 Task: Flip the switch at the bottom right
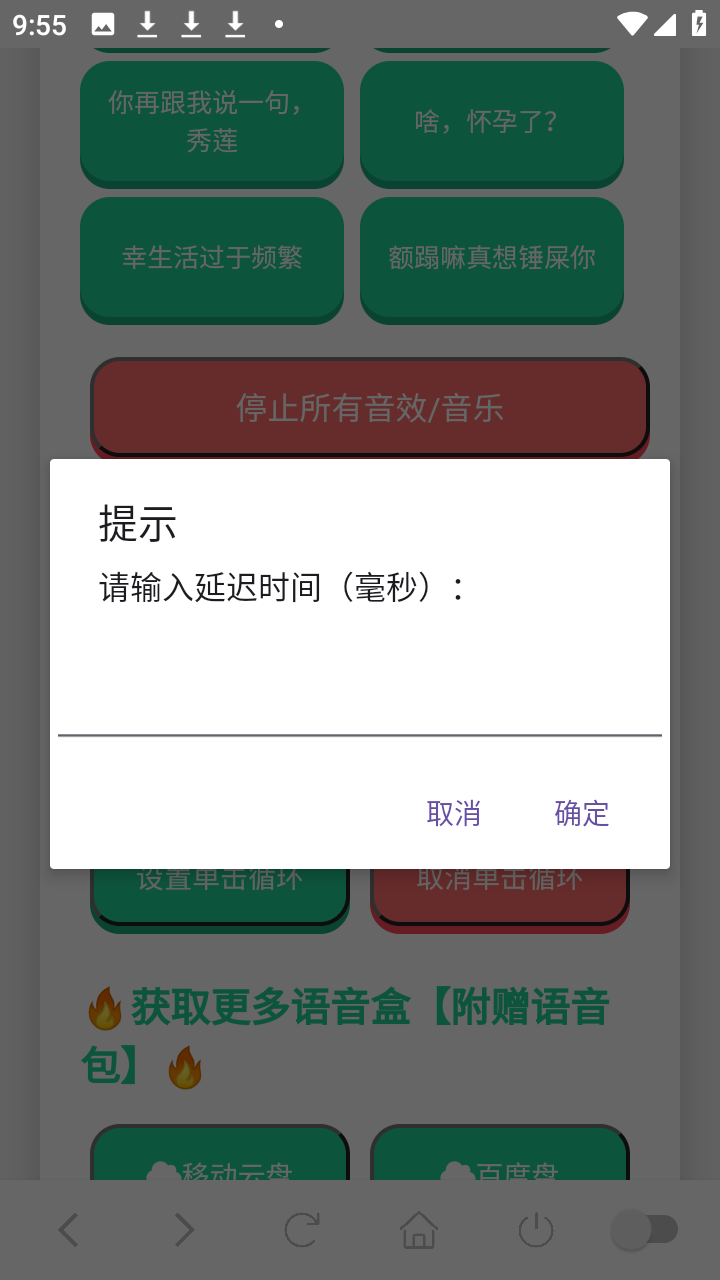[x=646, y=1230]
